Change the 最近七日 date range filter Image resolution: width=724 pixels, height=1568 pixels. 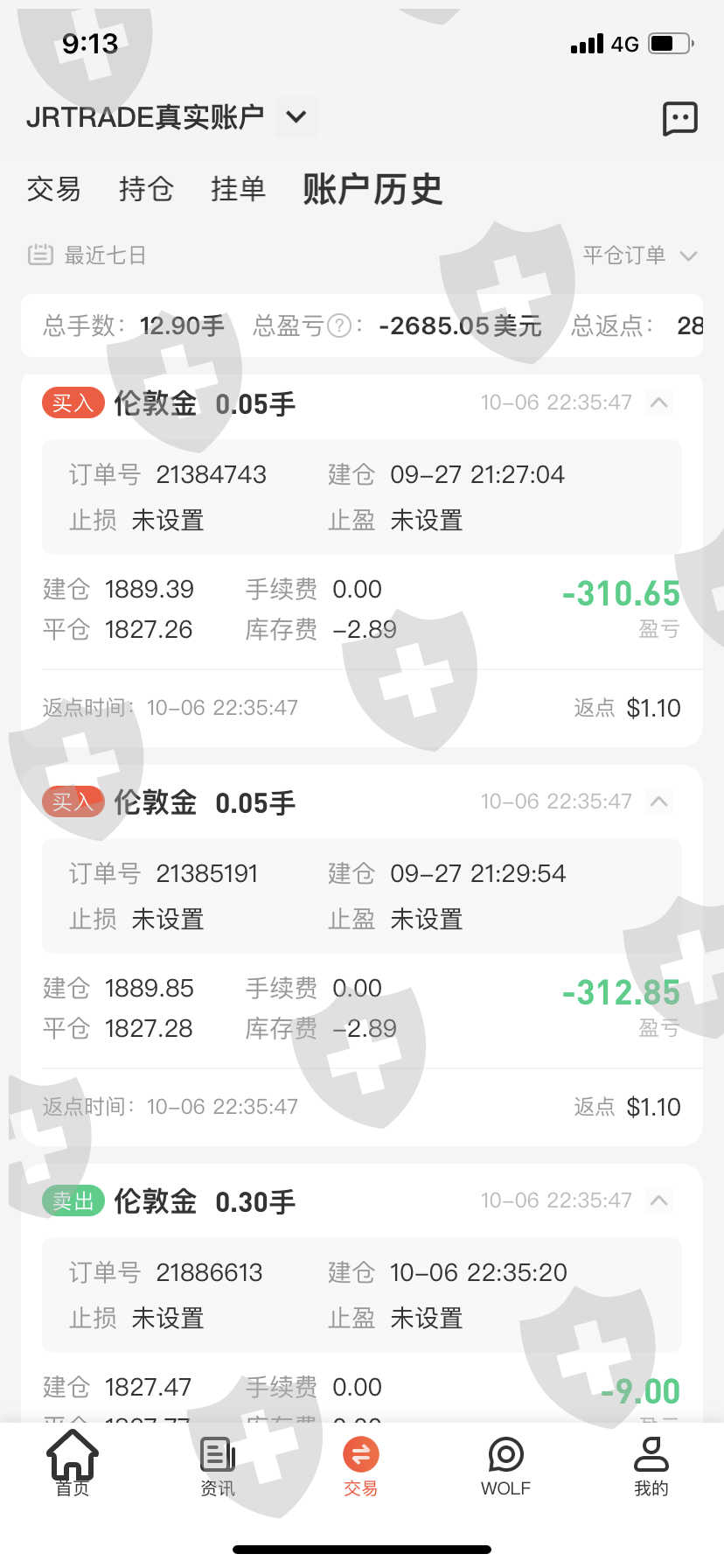(x=87, y=255)
